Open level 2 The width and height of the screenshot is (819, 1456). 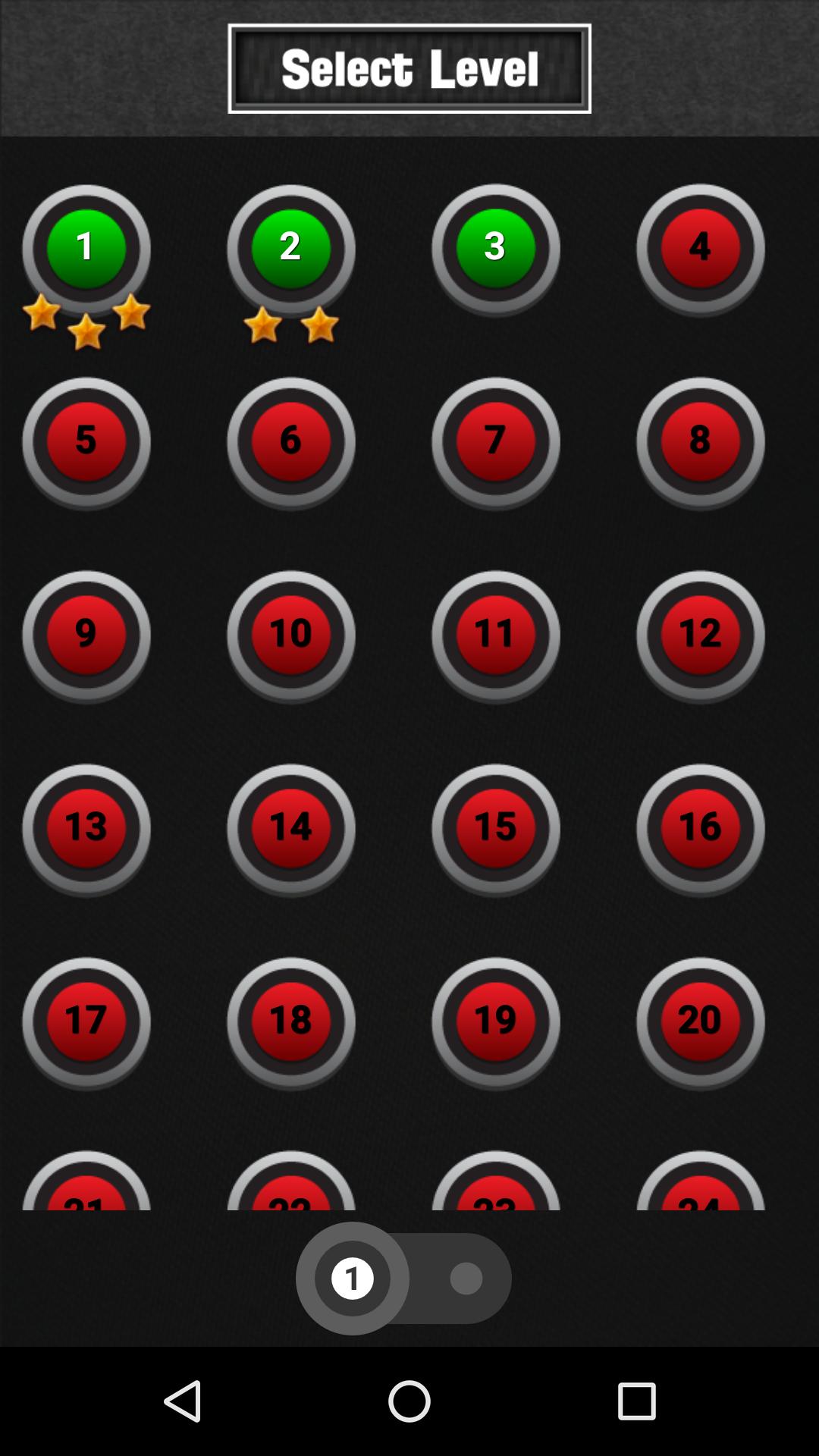tap(291, 249)
